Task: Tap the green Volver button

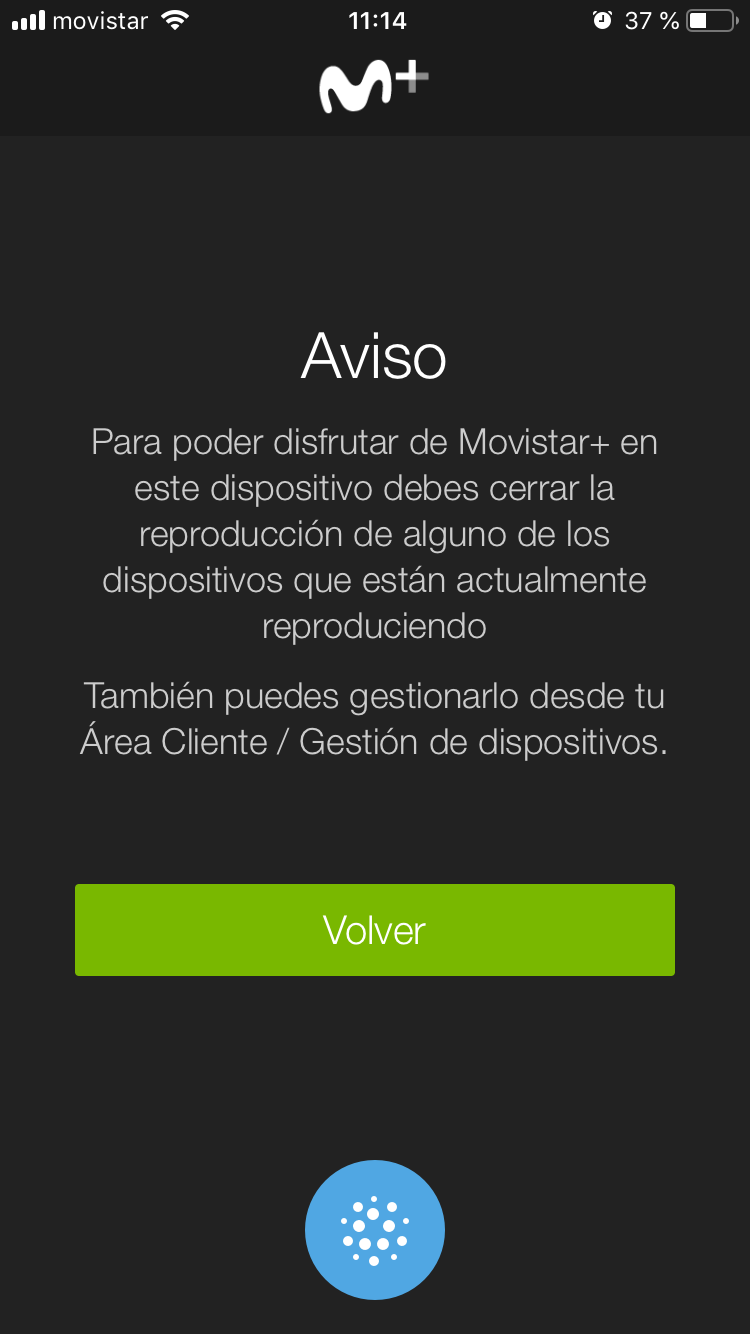Action: pyautogui.click(x=375, y=930)
